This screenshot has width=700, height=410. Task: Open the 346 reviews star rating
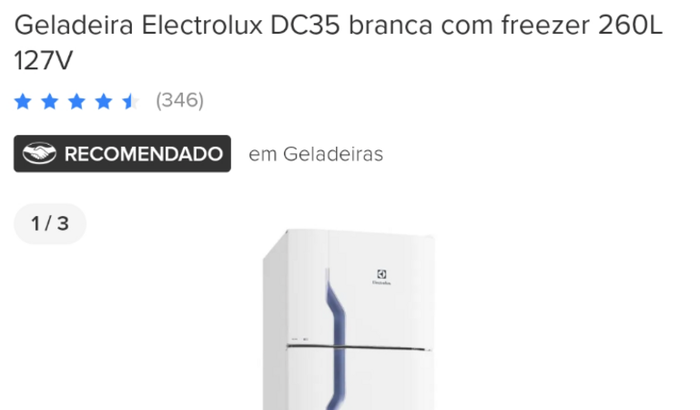click(108, 101)
